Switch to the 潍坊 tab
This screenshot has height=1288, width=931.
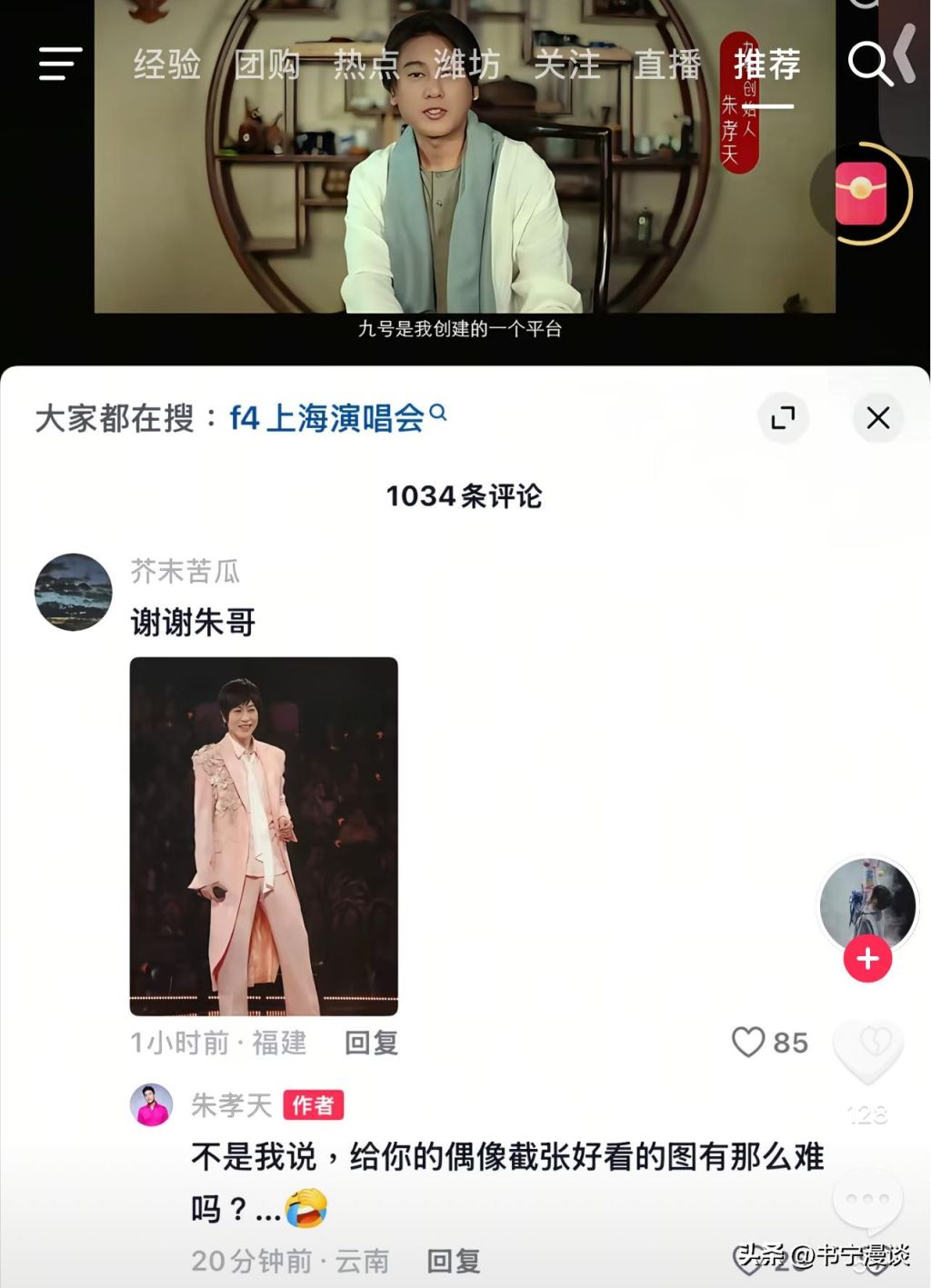point(466,65)
